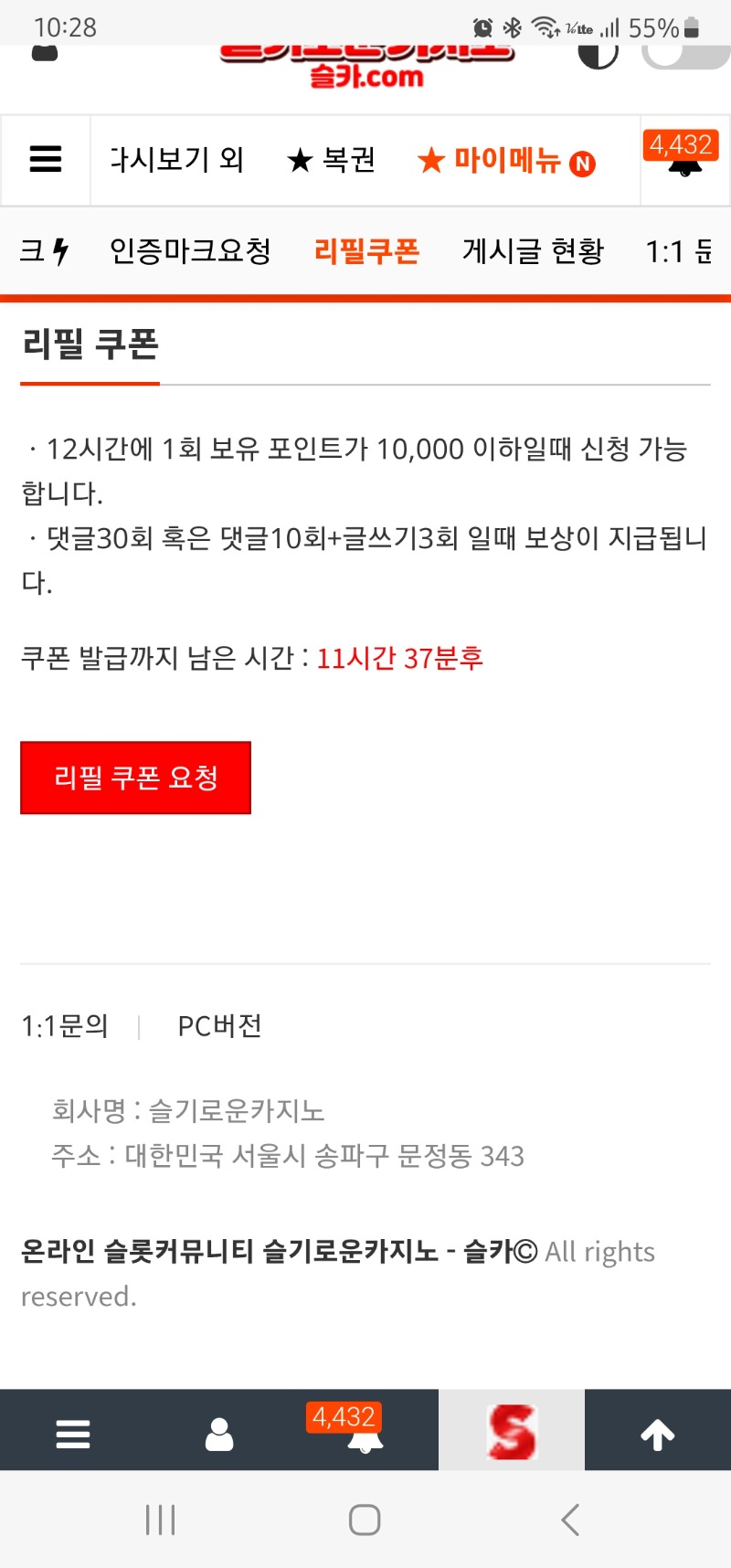This screenshot has height=1568, width=731.
Task: Select the ★ 마이메뉴 tab
Action: coord(506,162)
